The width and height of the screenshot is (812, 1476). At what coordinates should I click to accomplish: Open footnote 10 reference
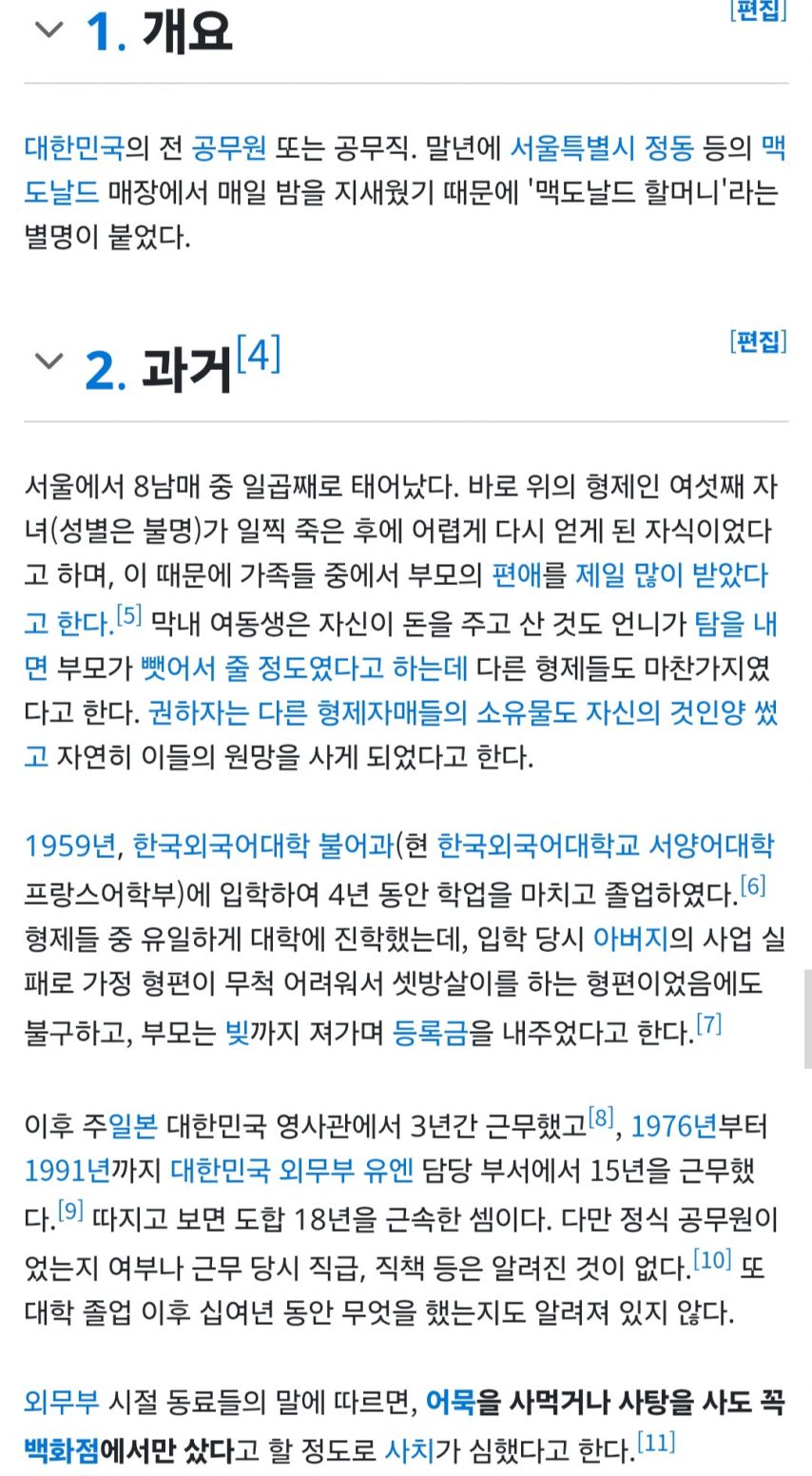pos(712,1261)
